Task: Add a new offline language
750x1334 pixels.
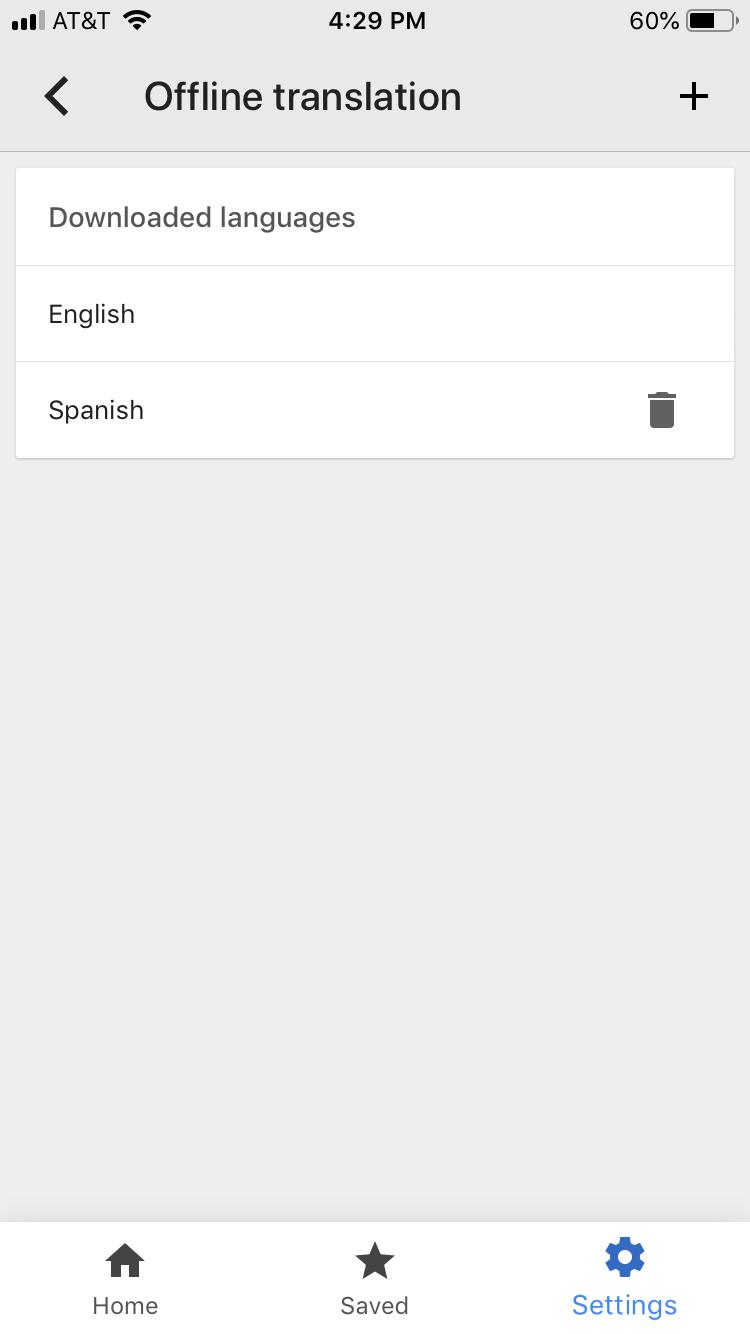Action: click(x=693, y=97)
